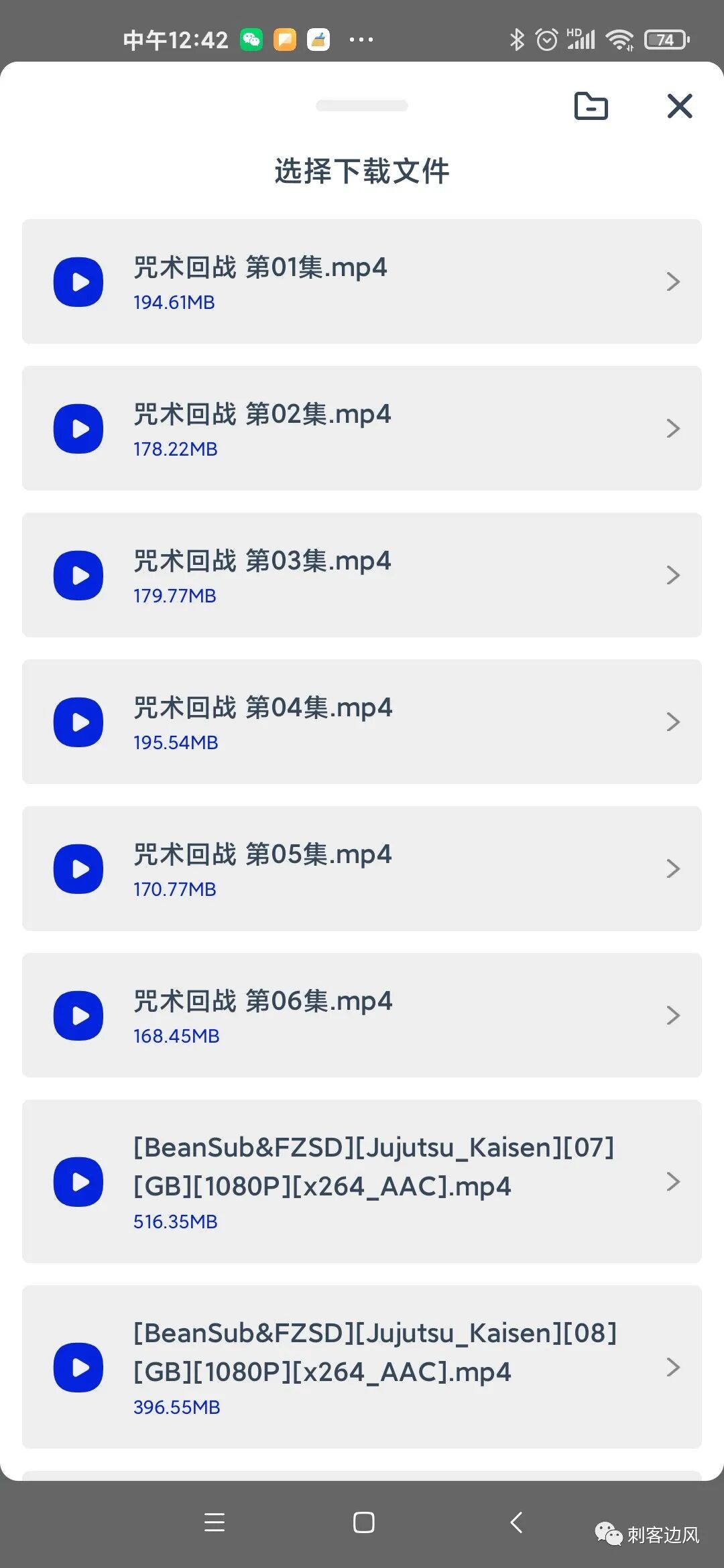
Task: Choose the 178.22MB 第02集.mp4 file
Action: [x=361, y=428]
